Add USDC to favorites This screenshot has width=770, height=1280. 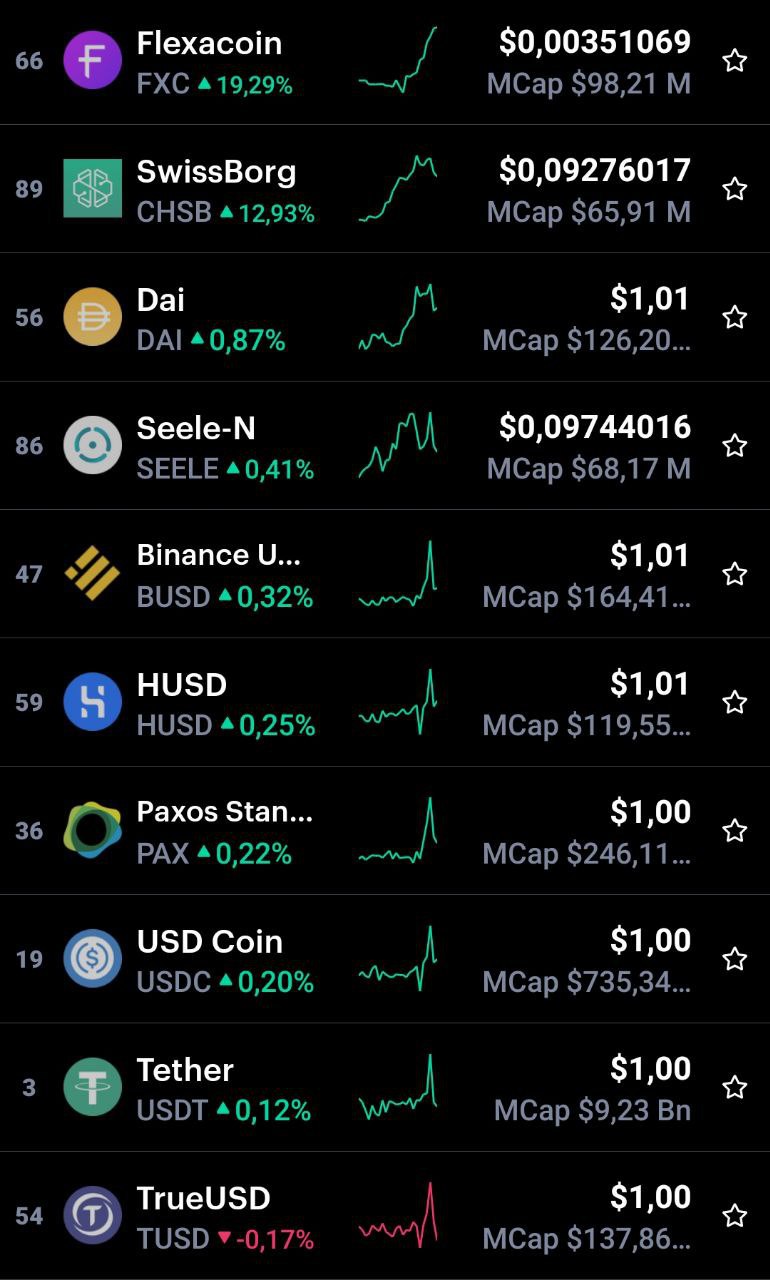tap(735, 959)
